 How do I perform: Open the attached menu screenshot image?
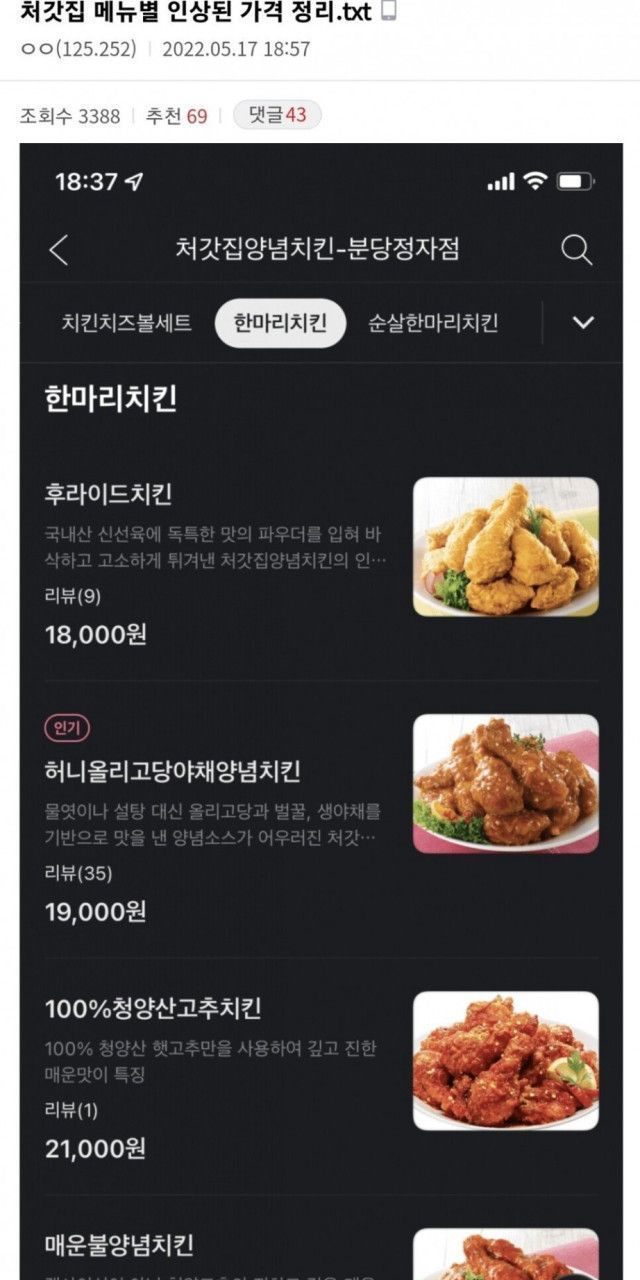(x=320, y=700)
